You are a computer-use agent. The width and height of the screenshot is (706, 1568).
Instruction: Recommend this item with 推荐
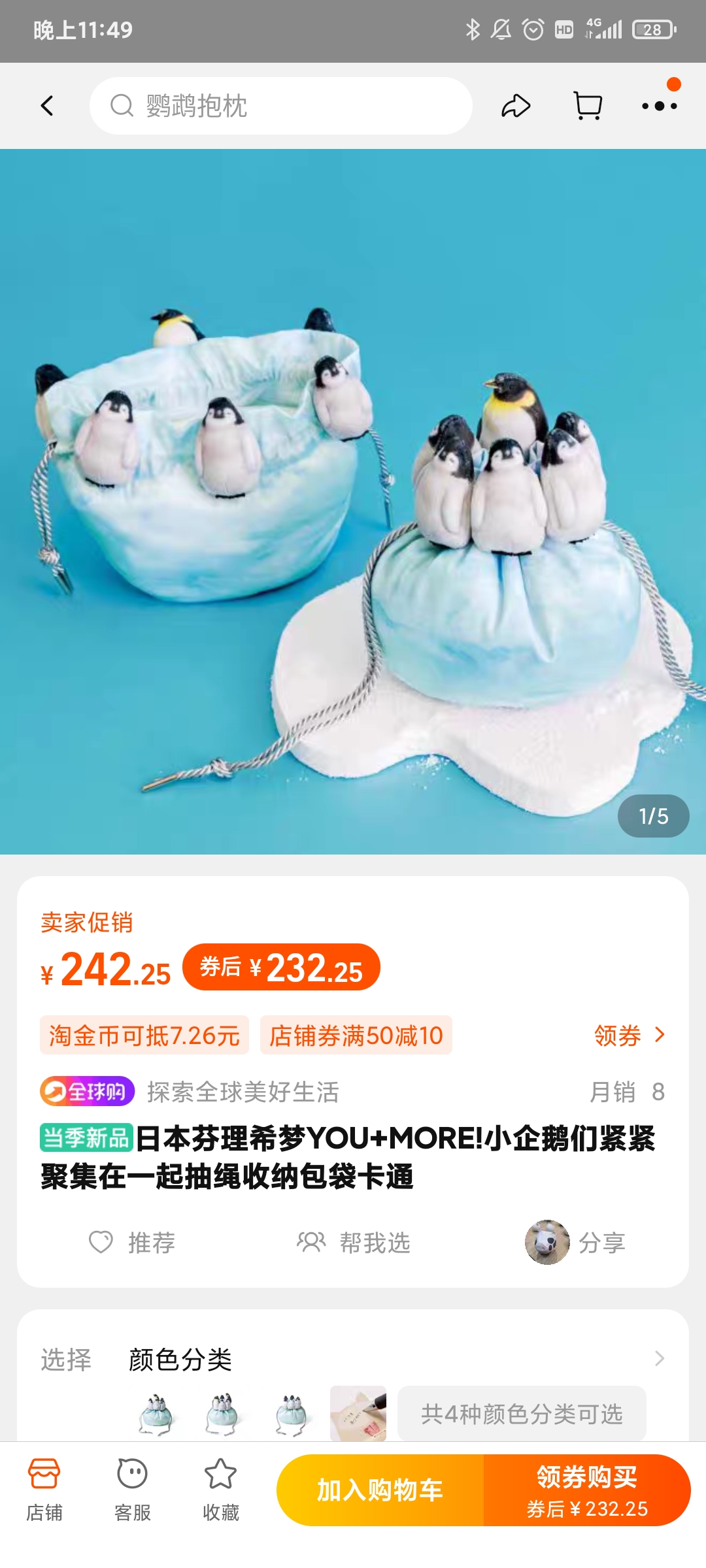[133, 1242]
